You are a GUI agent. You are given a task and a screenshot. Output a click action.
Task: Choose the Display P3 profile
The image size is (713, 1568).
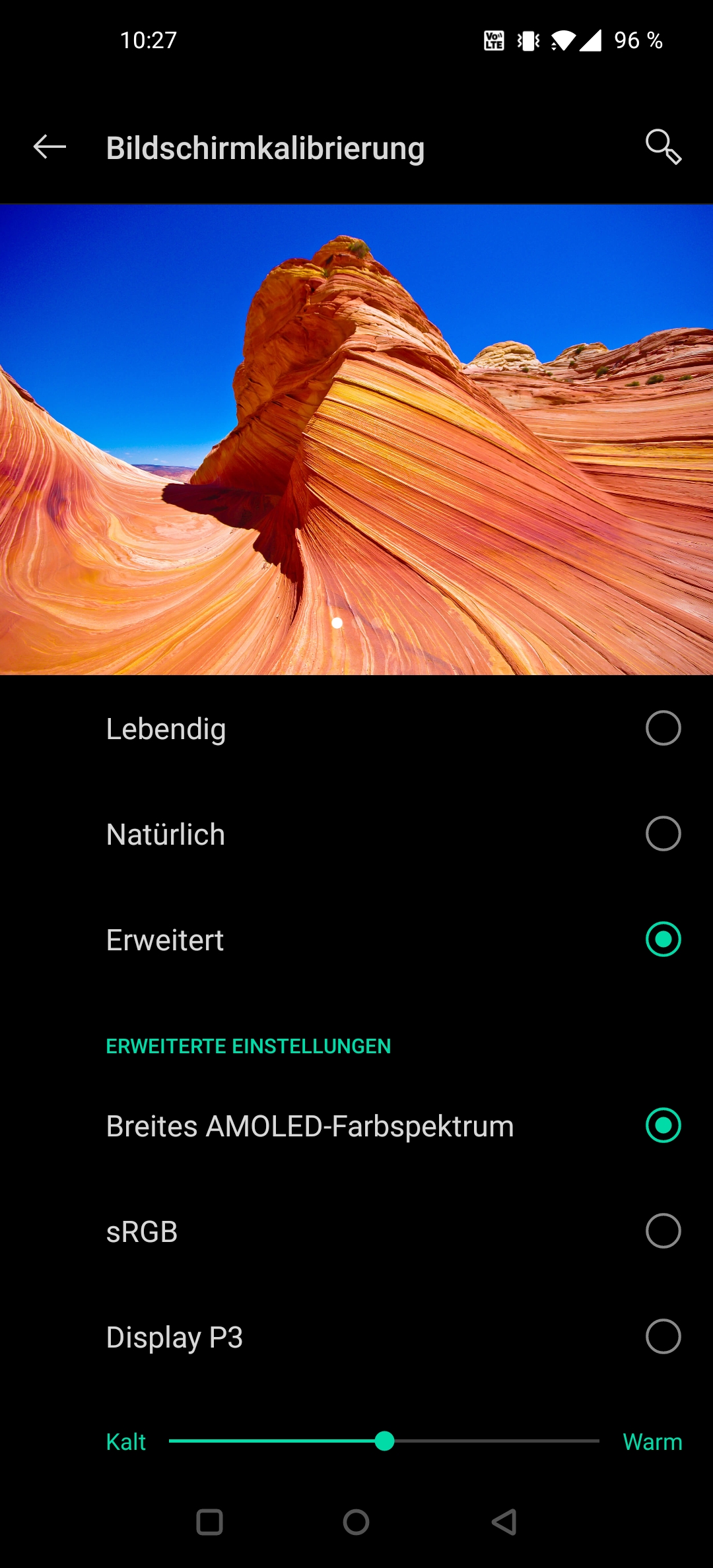[x=356, y=1337]
